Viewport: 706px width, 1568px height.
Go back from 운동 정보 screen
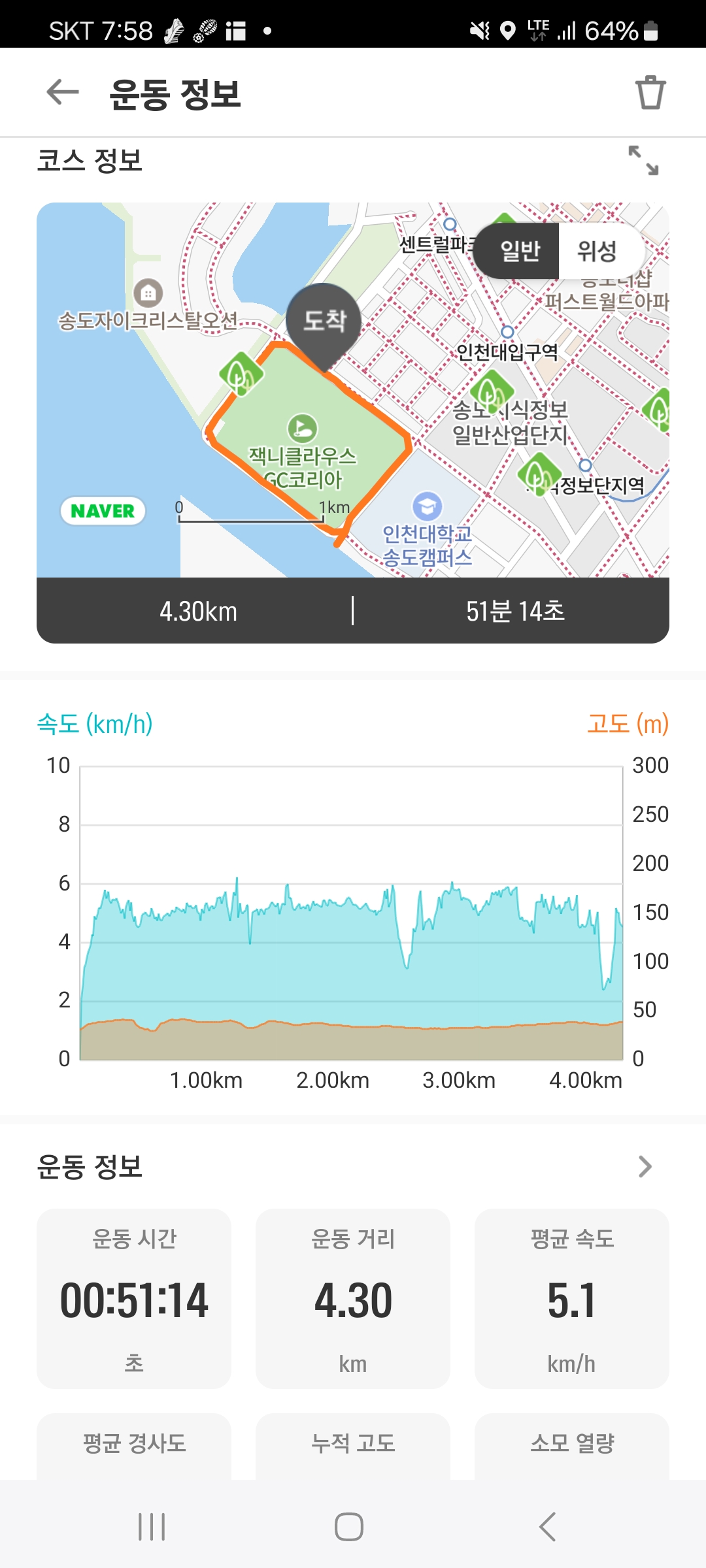(x=63, y=92)
